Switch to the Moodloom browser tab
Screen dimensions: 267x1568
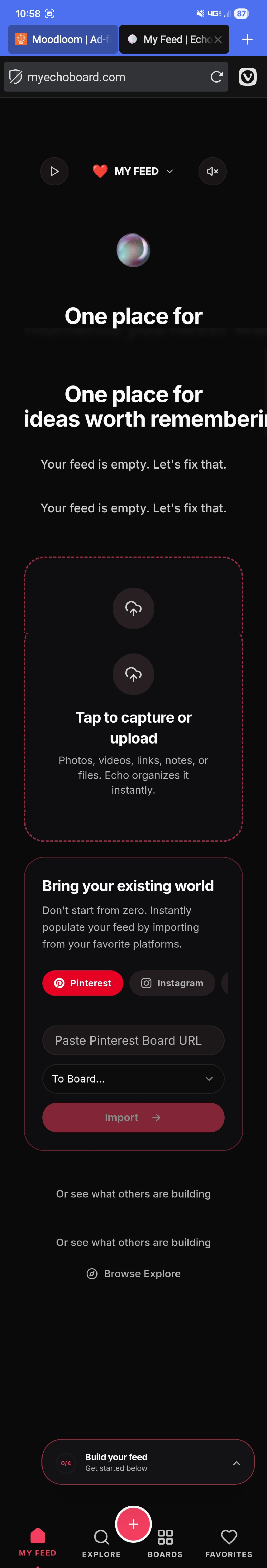pyautogui.click(x=63, y=39)
